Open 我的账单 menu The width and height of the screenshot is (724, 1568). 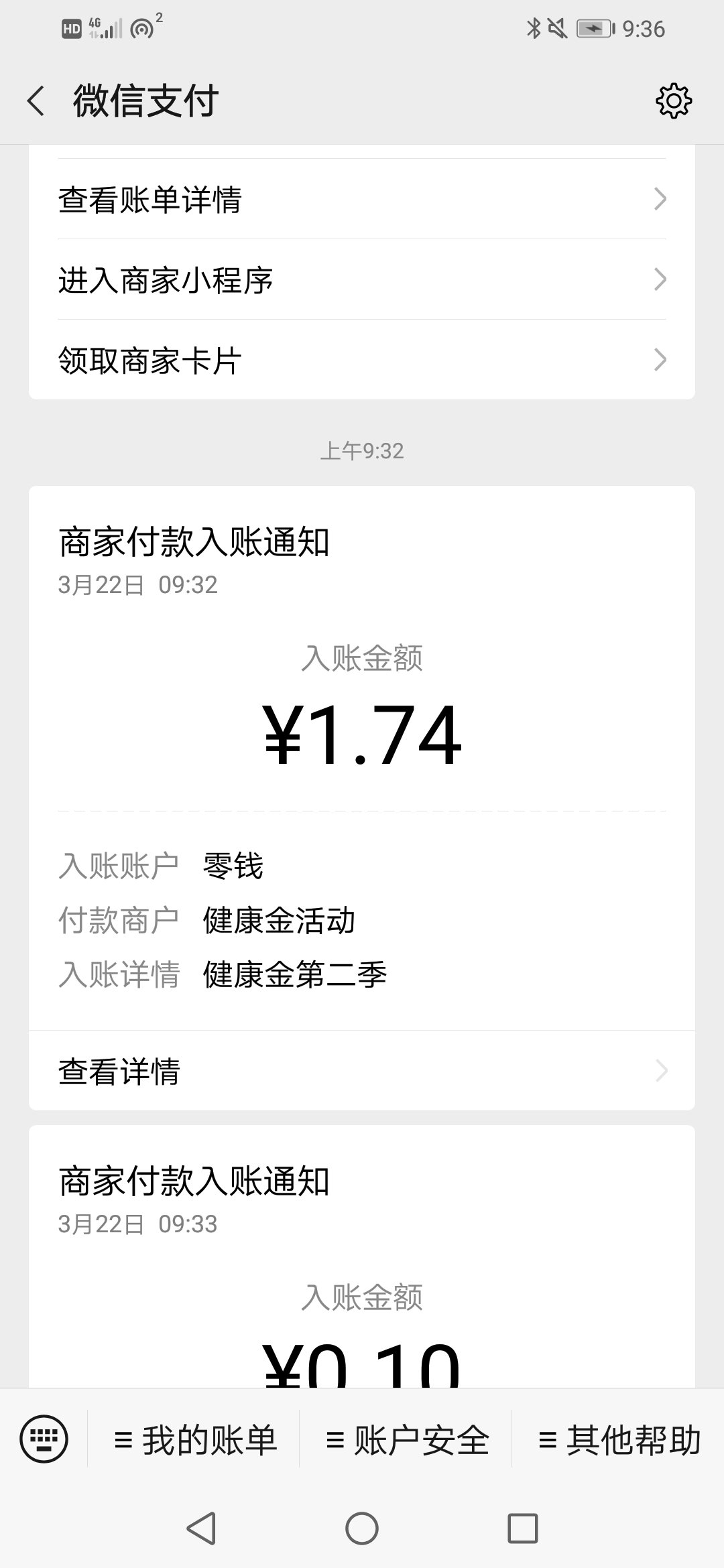click(x=195, y=1439)
